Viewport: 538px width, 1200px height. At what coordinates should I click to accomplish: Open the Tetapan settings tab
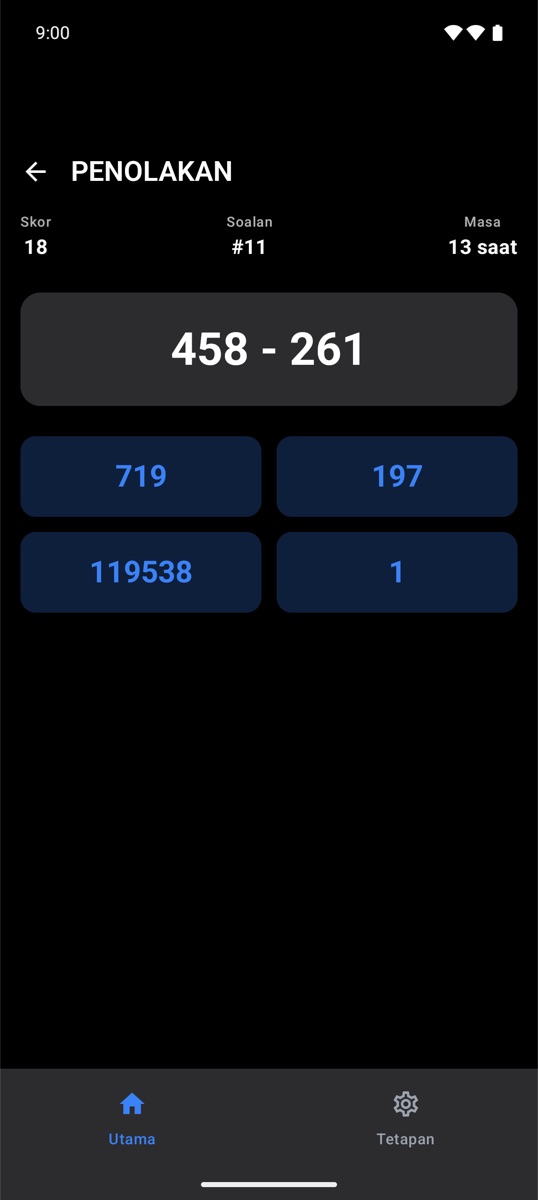pos(405,1119)
